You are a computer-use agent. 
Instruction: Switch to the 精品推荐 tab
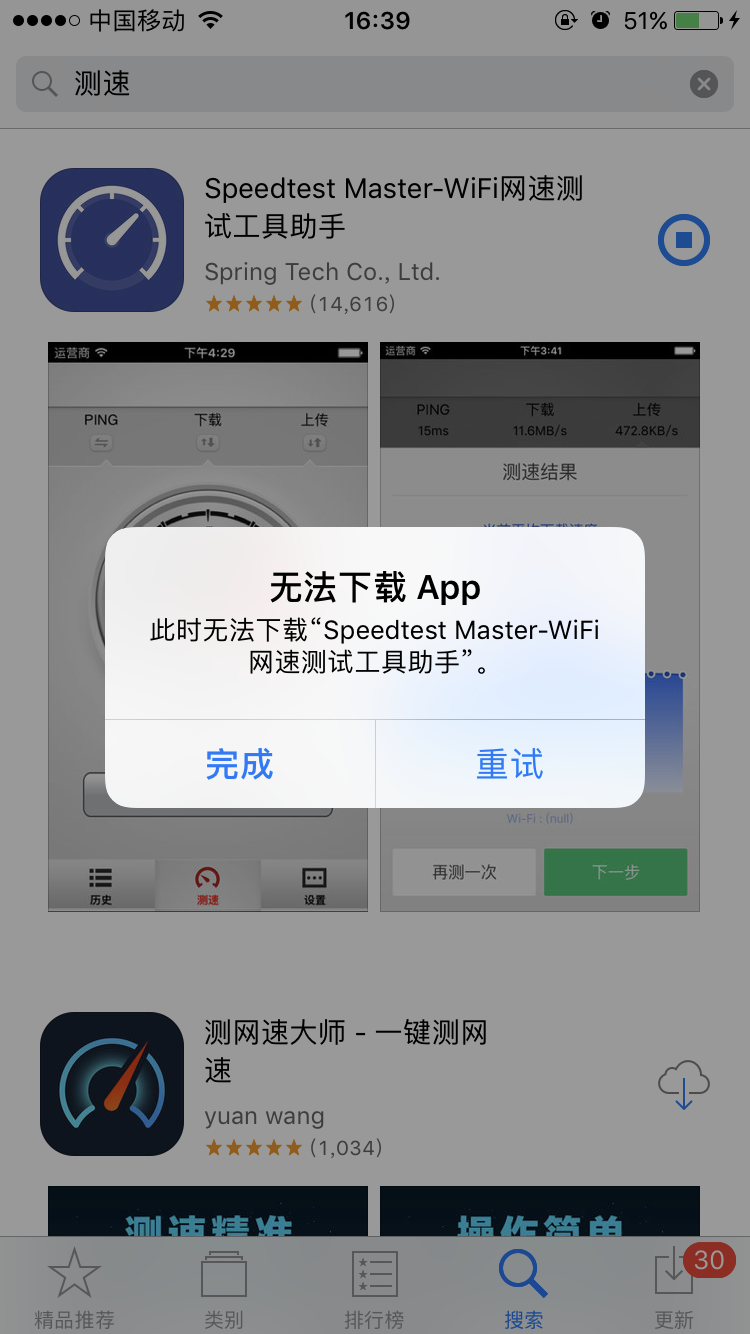tap(74, 1288)
